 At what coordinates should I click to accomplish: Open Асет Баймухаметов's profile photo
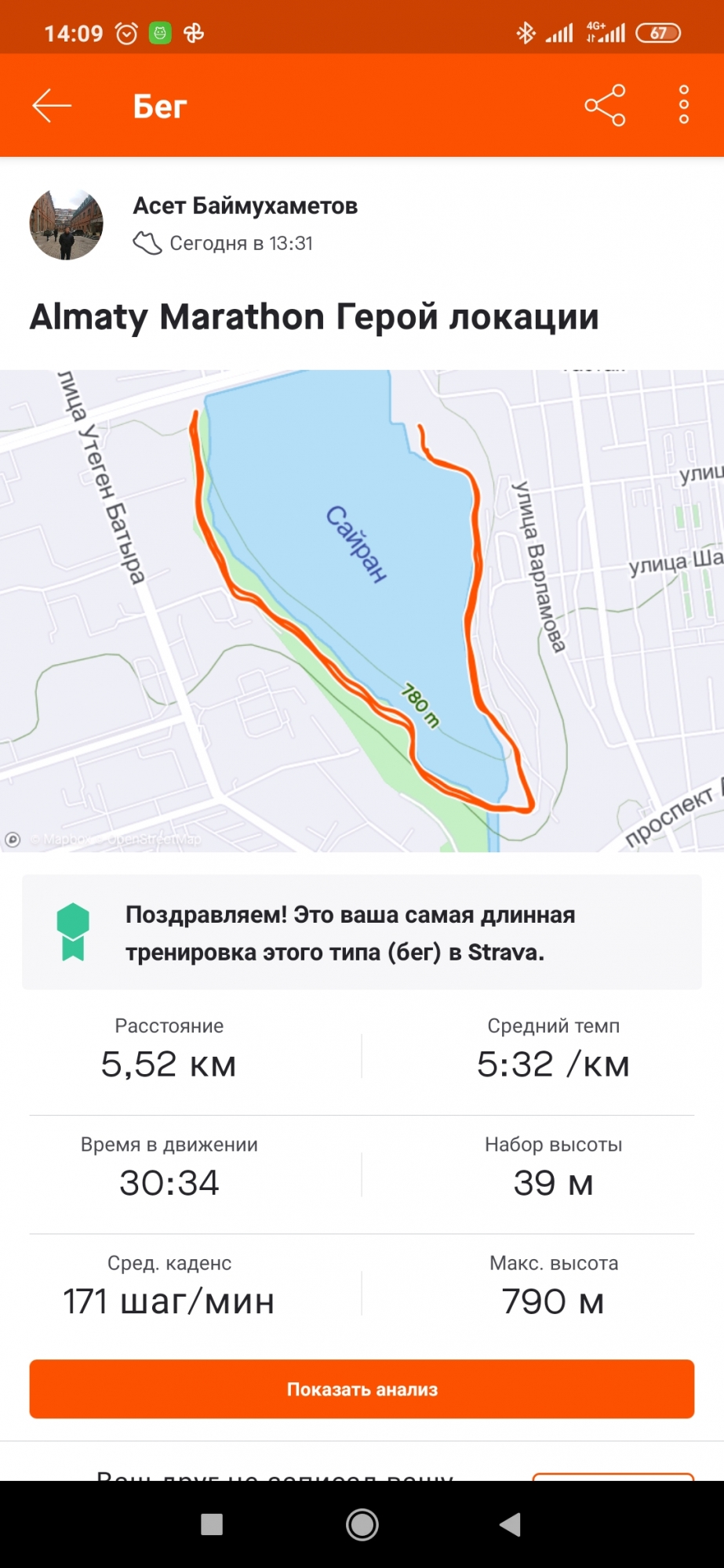coord(67,224)
